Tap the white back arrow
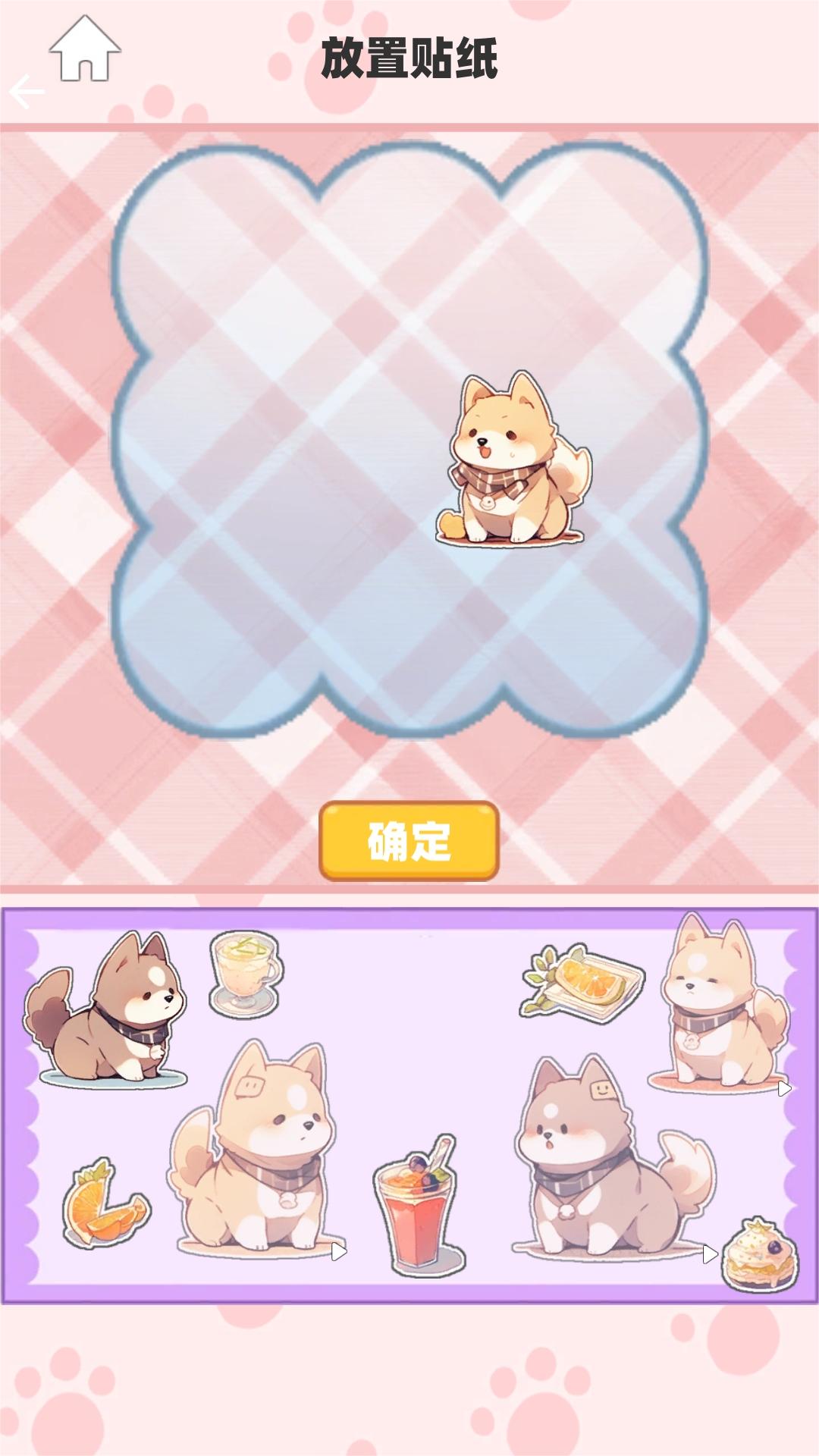Image resolution: width=819 pixels, height=1456 pixels. (x=27, y=93)
